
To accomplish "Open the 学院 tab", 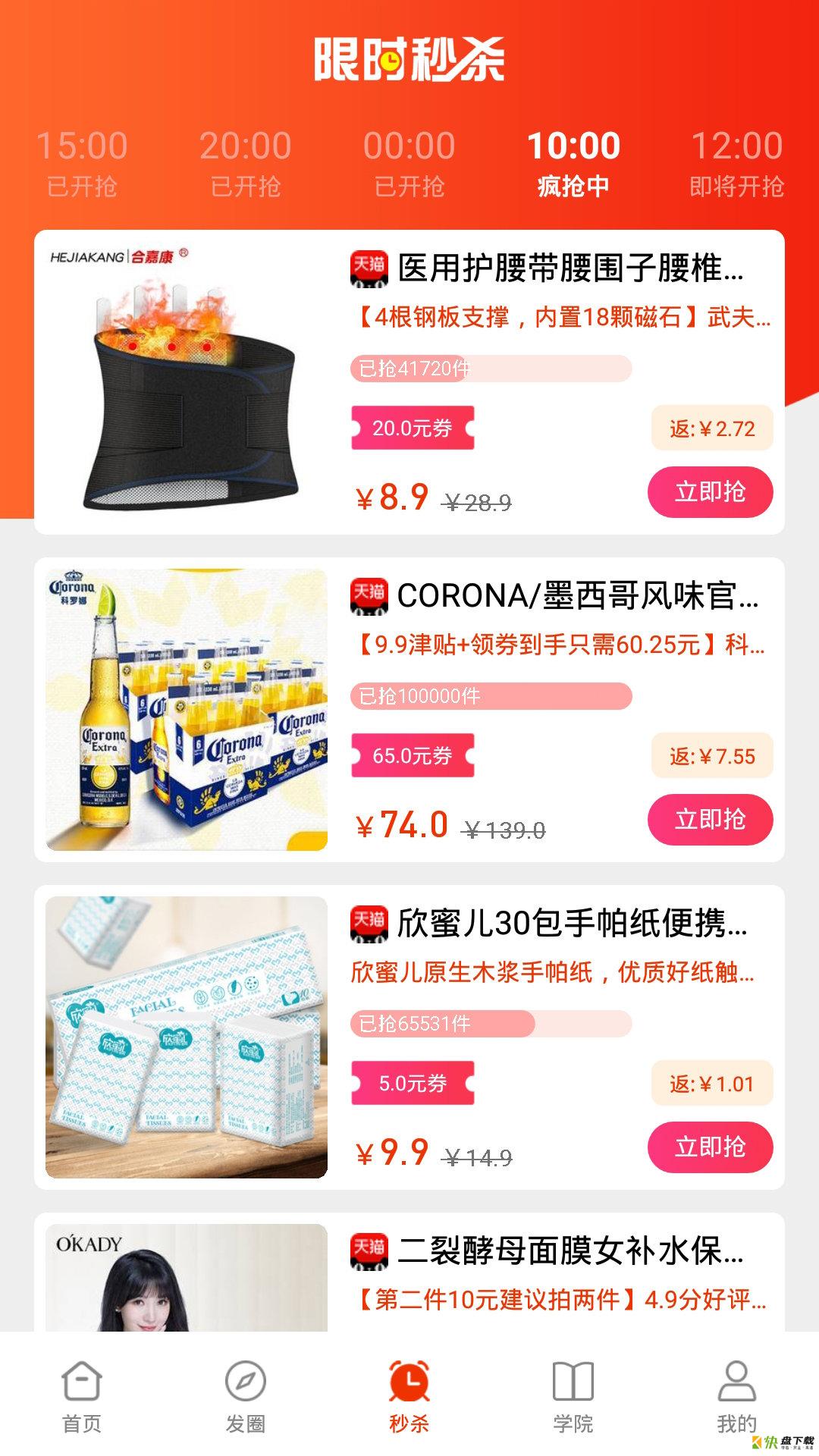I will click(573, 1397).
